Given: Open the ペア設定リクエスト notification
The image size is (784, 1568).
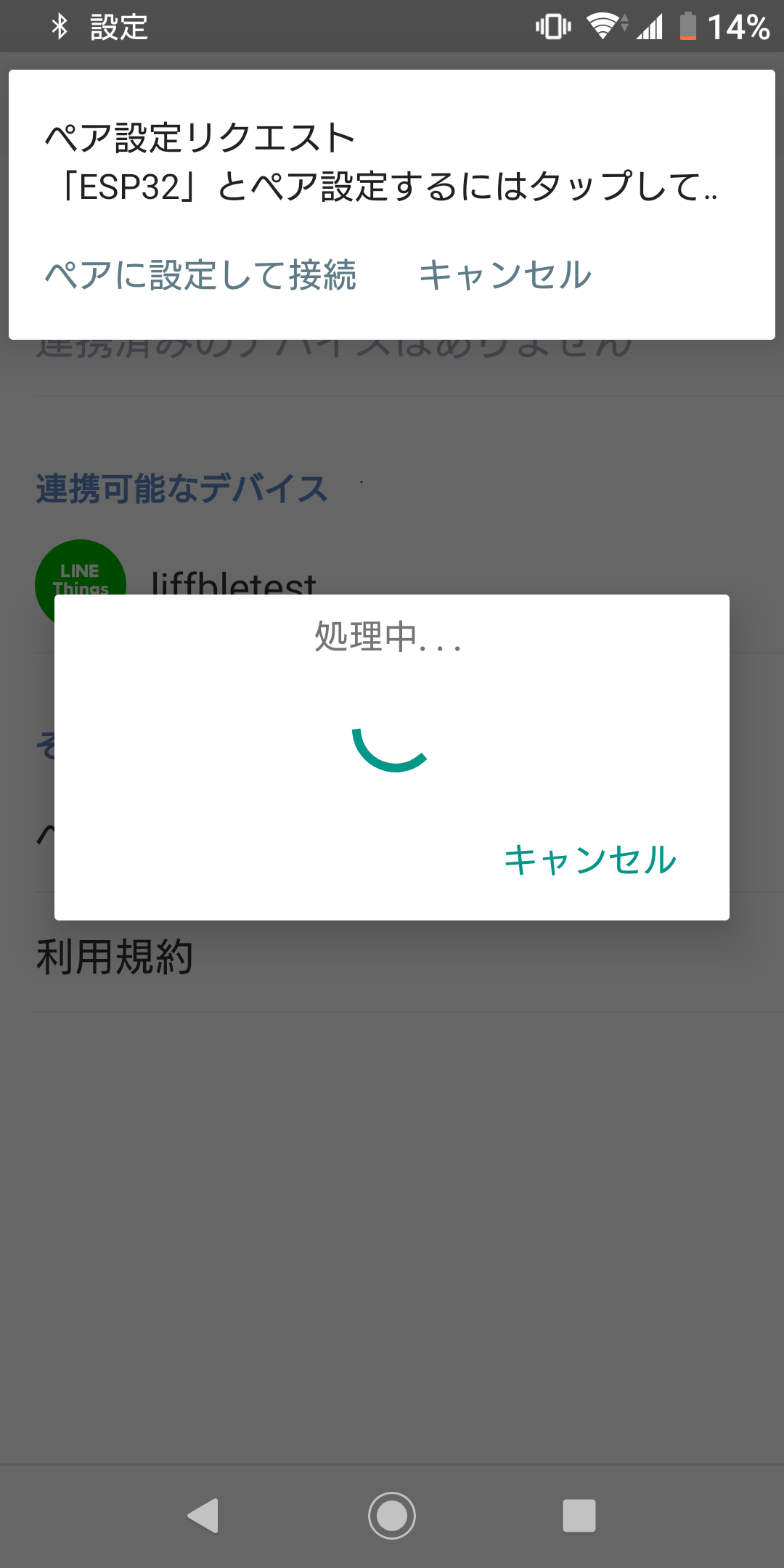Looking at the screenshot, I should point(381,161).
